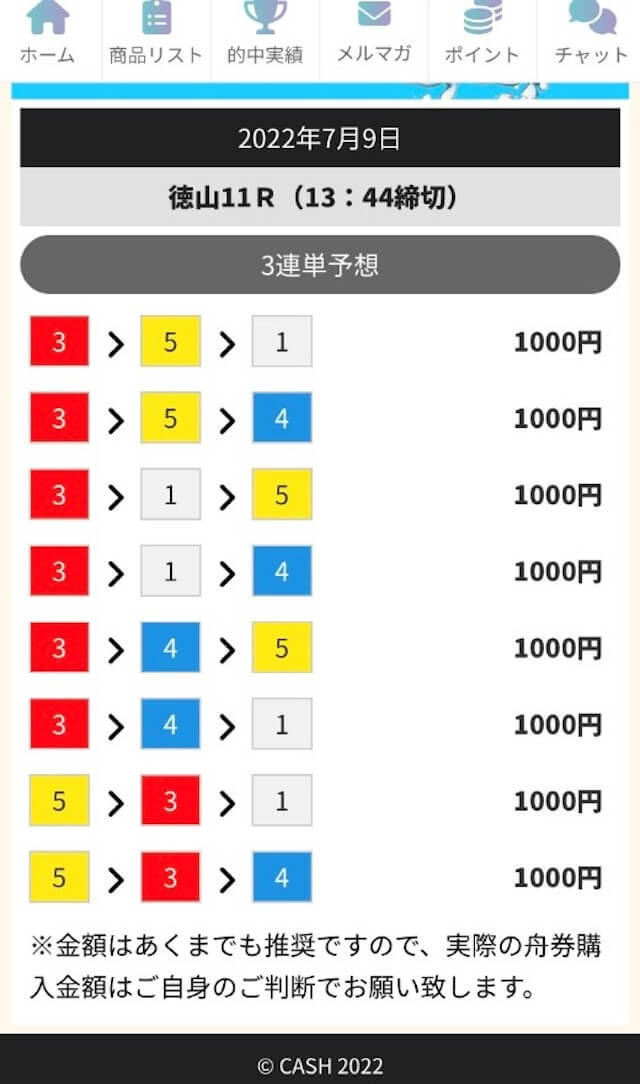Go to the ホーム tab
Image resolution: width=640 pixels, height=1084 pixels.
click(x=48, y=36)
